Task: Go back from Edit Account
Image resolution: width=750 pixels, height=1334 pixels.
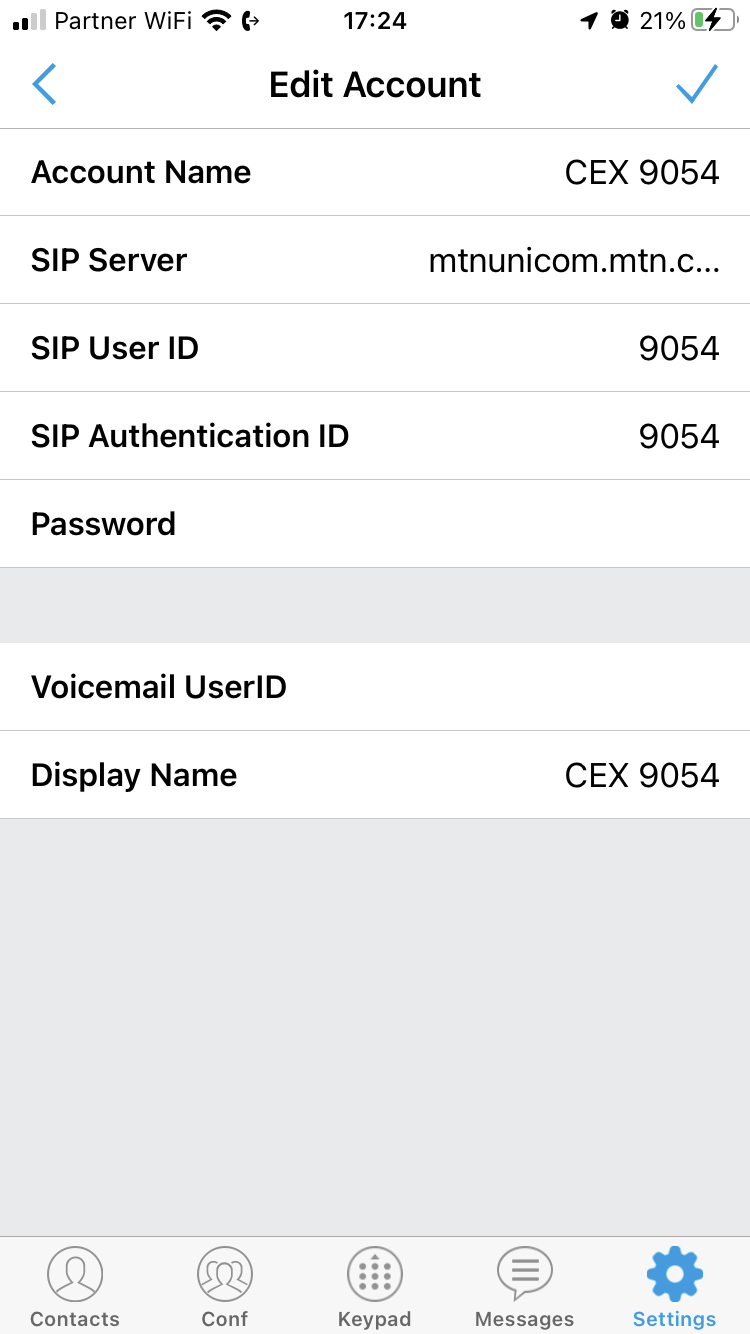Action: pyautogui.click(x=44, y=85)
